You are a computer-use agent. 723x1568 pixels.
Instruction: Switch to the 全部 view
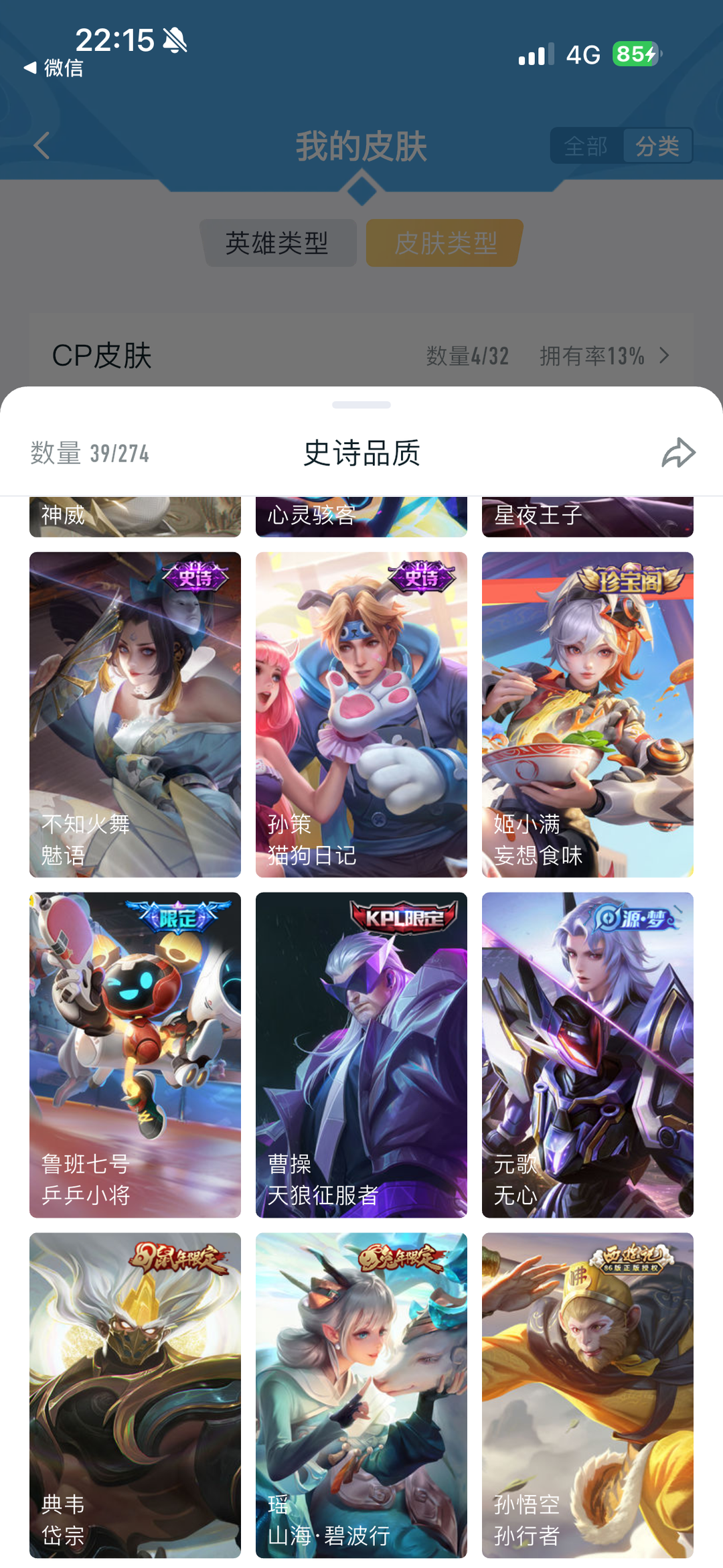pos(586,145)
